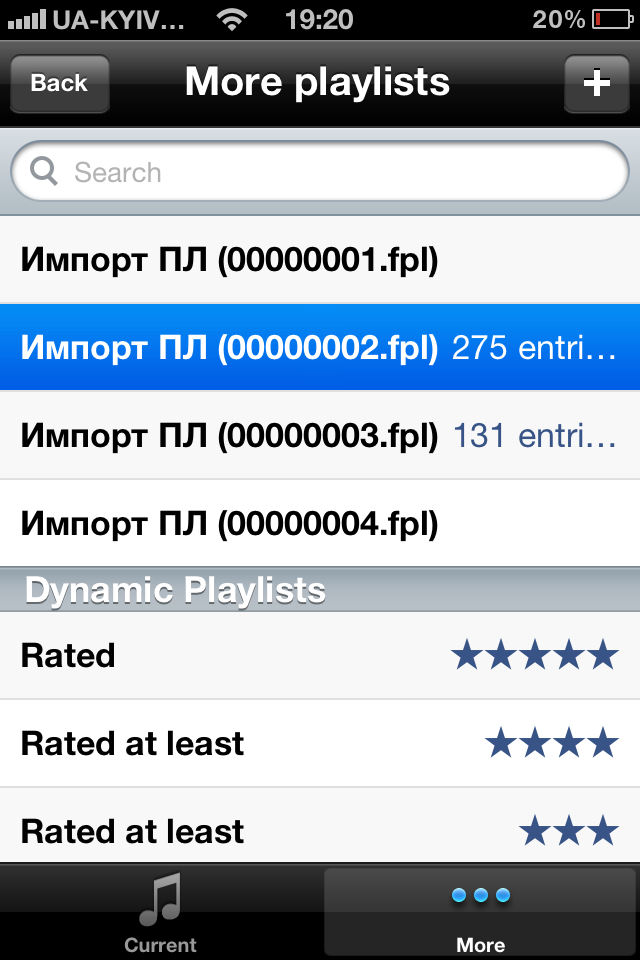This screenshot has height=960, width=640.
Task: Open playlist Импорт ПЛ (00000002.fpl)
Action: point(320,347)
